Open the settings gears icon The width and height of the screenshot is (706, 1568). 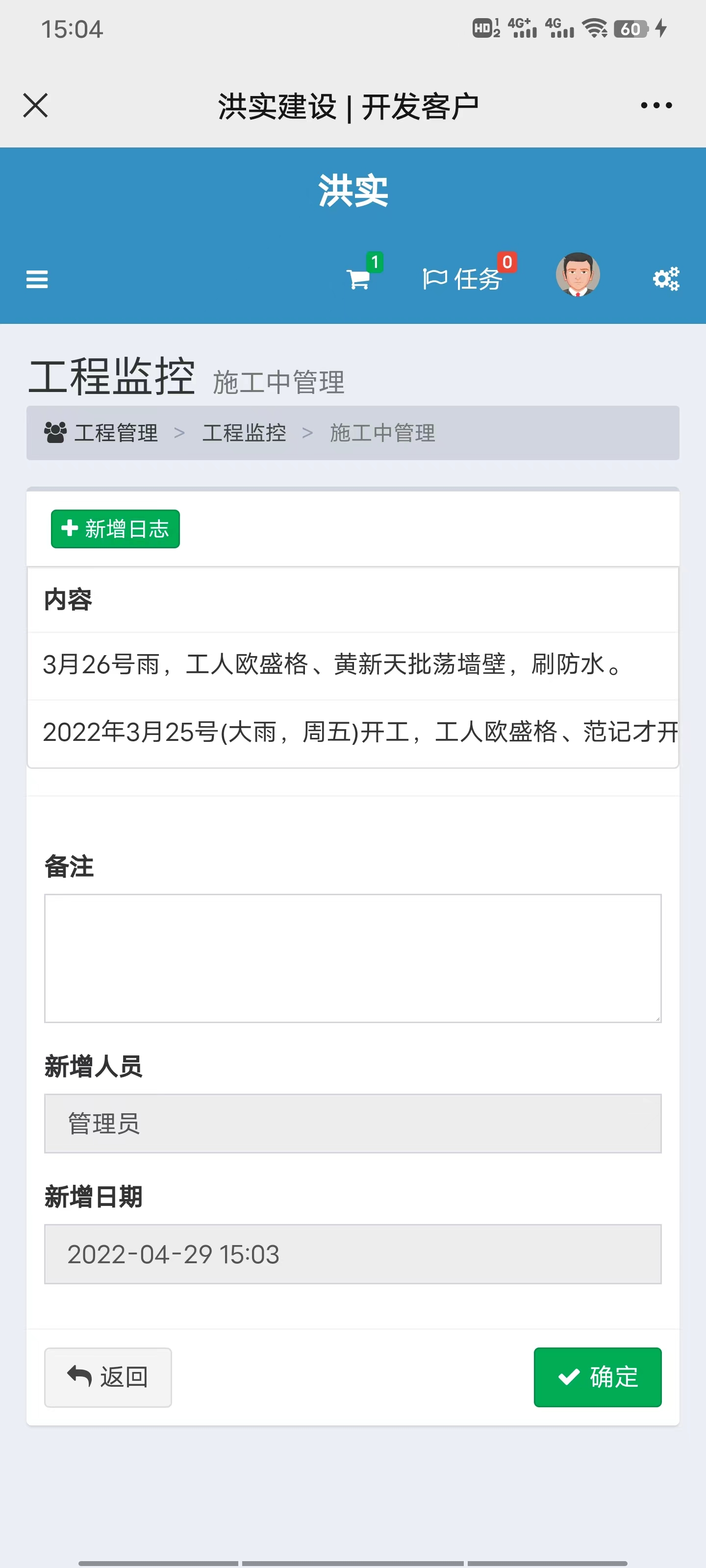(666, 279)
